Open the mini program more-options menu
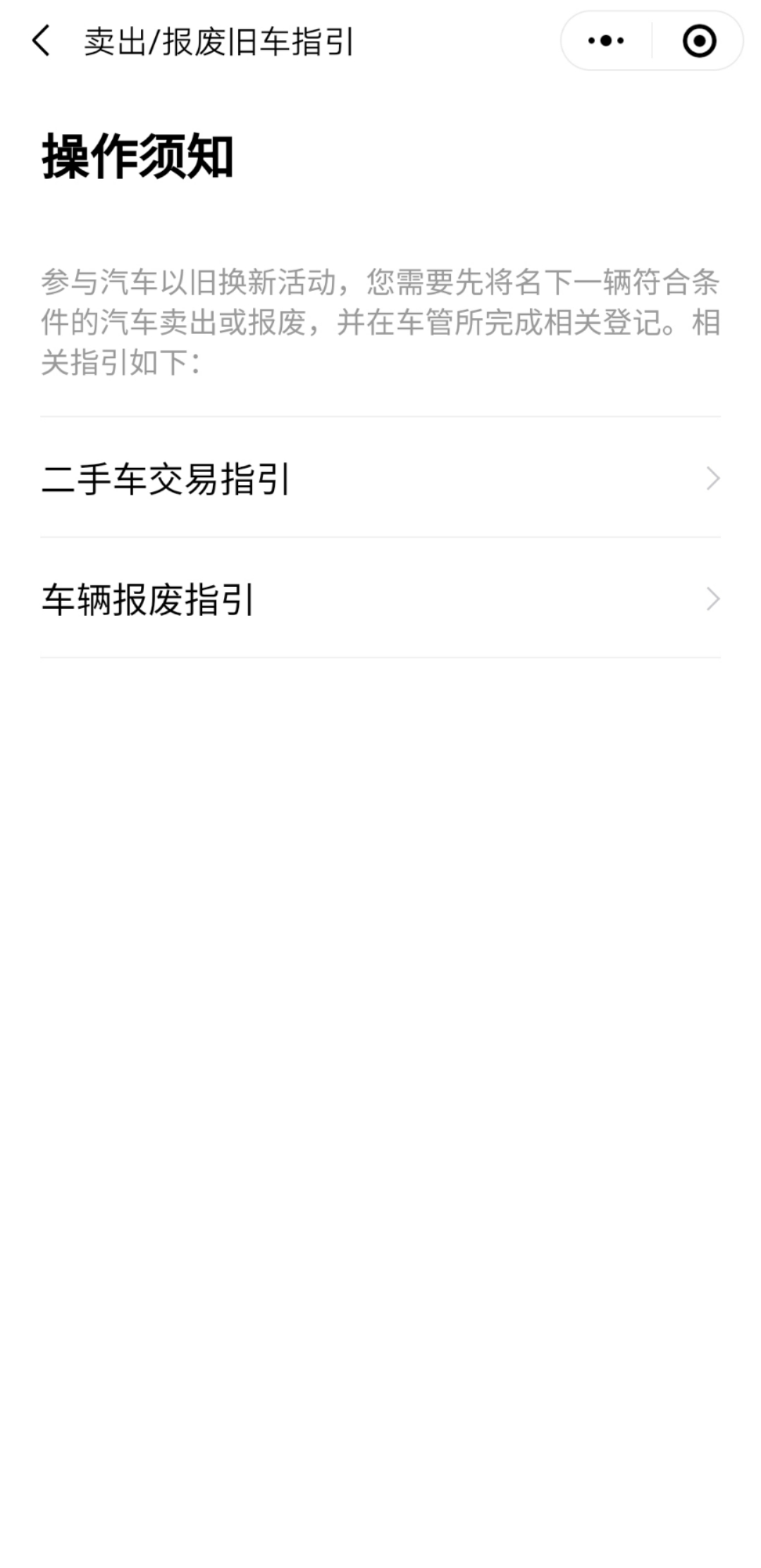761x1568 pixels. click(606, 41)
